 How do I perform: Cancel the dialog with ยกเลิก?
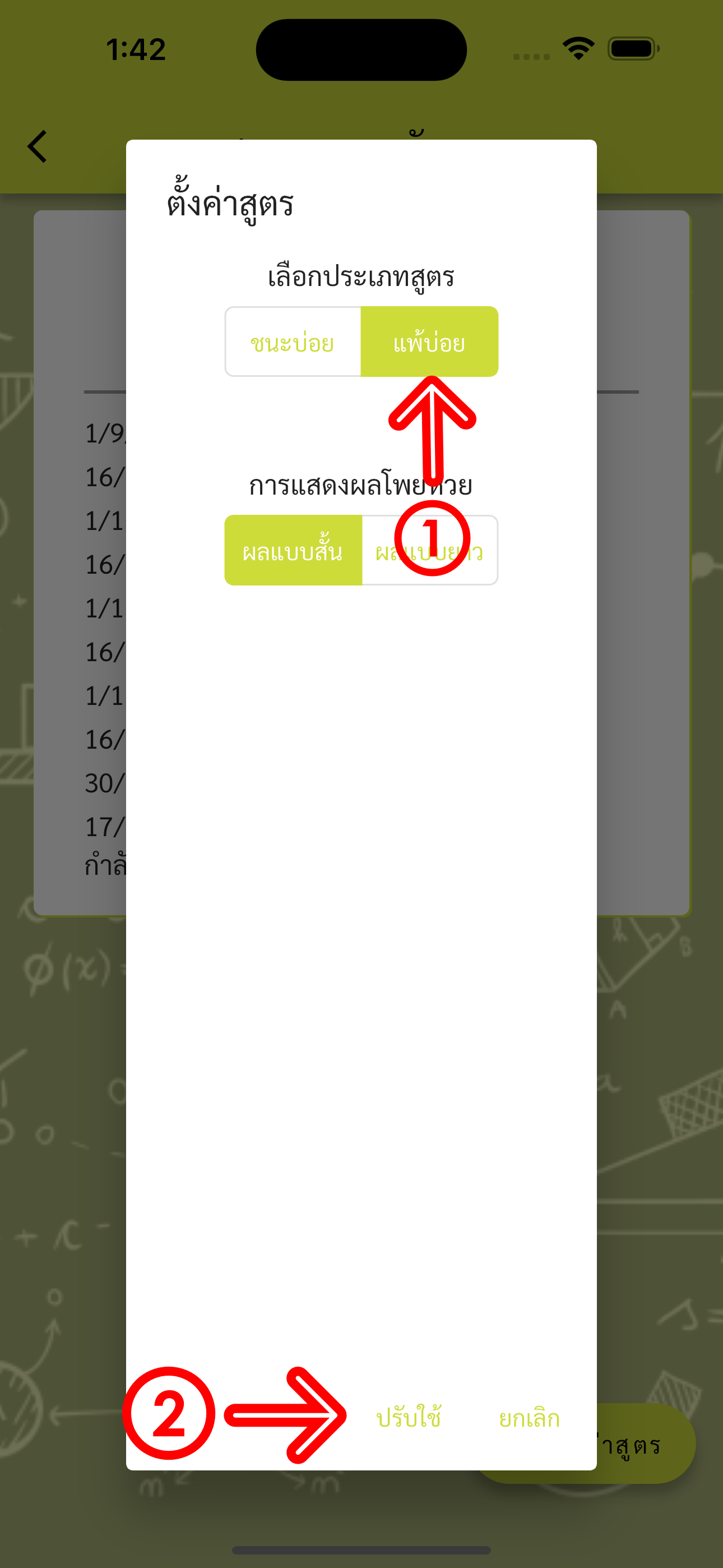pyautogui.click(x=529, y=1418)
